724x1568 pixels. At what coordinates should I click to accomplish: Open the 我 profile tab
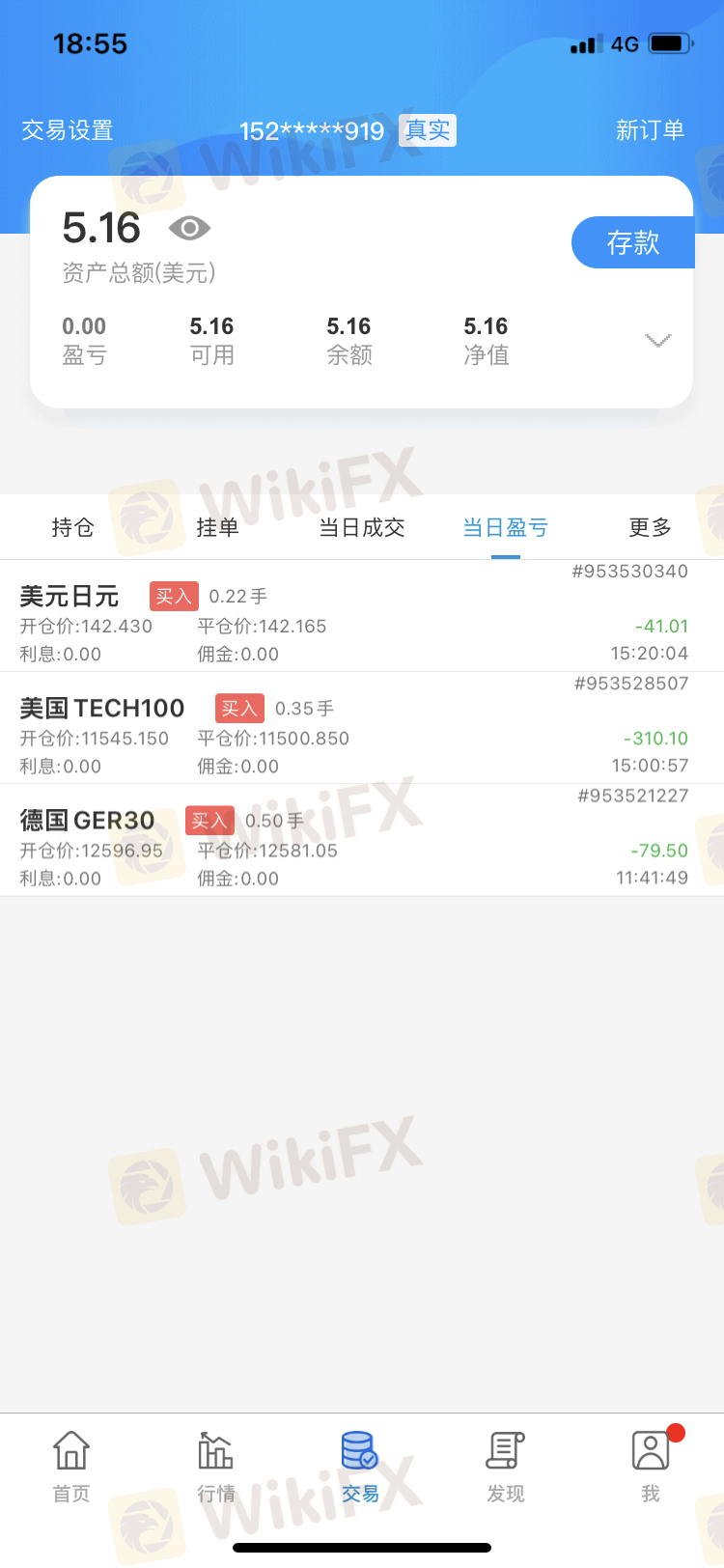coord(651,1467)
